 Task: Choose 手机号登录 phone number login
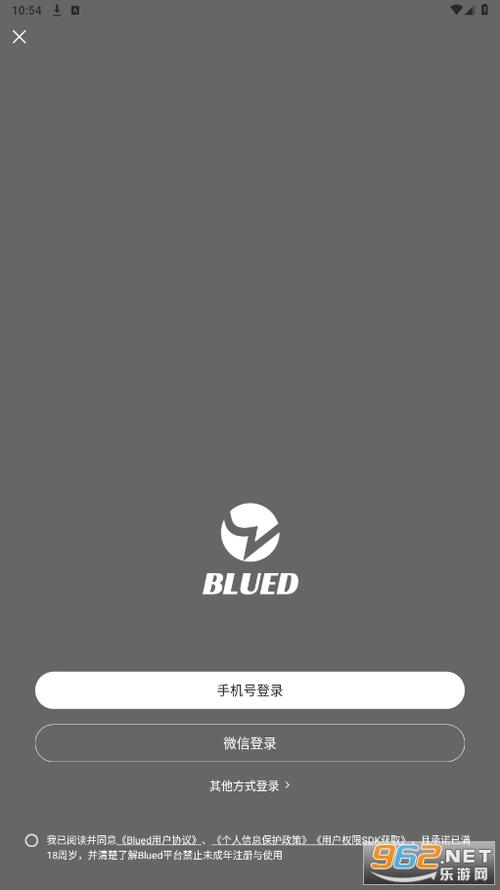(x=250, y=690)
